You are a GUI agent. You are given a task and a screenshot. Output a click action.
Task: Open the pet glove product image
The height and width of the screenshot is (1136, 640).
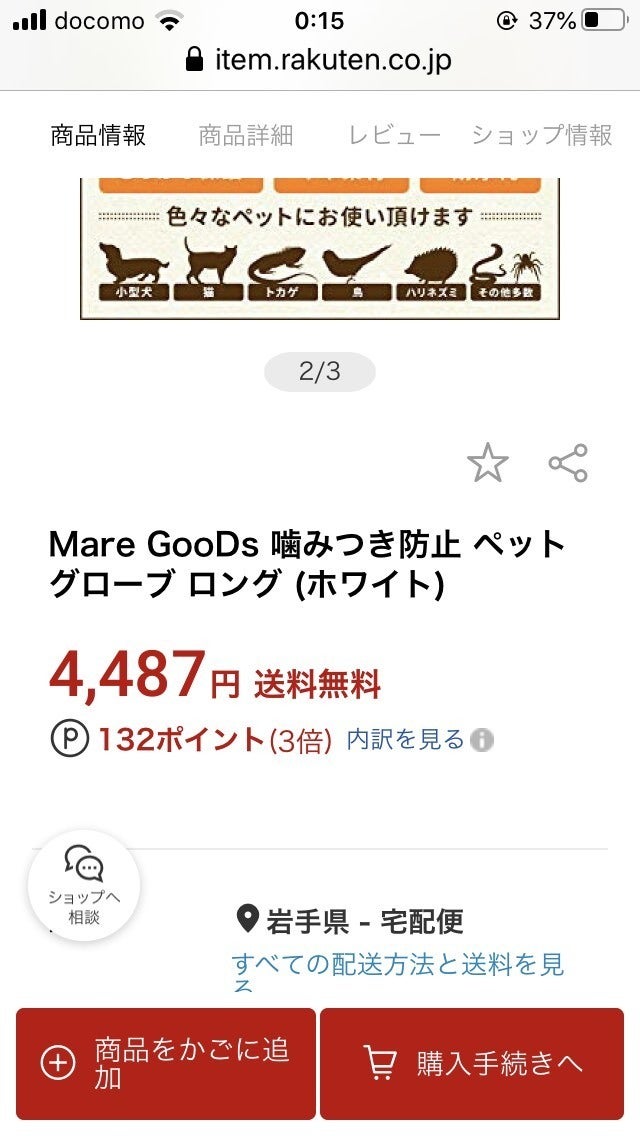320,250
